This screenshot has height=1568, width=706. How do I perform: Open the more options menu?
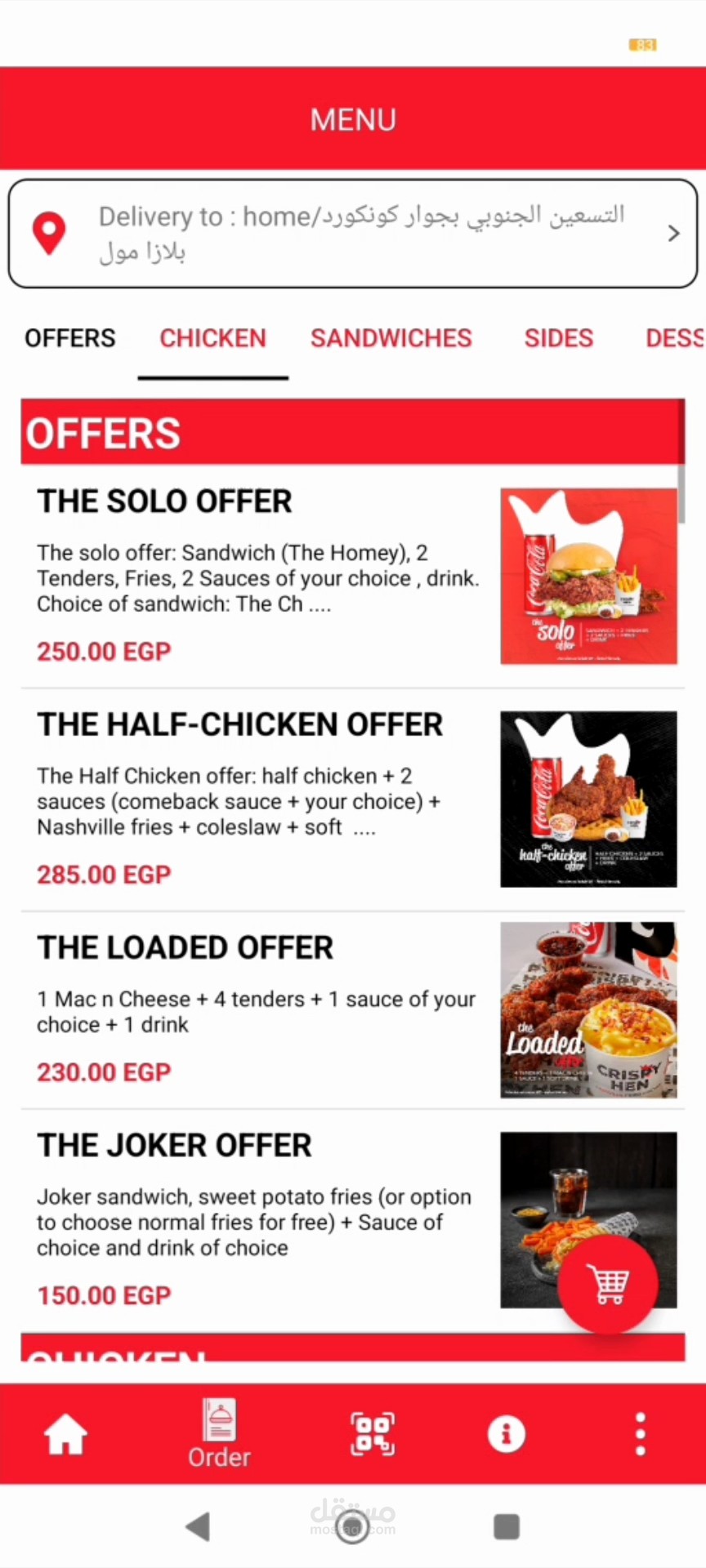[641, 1434]
